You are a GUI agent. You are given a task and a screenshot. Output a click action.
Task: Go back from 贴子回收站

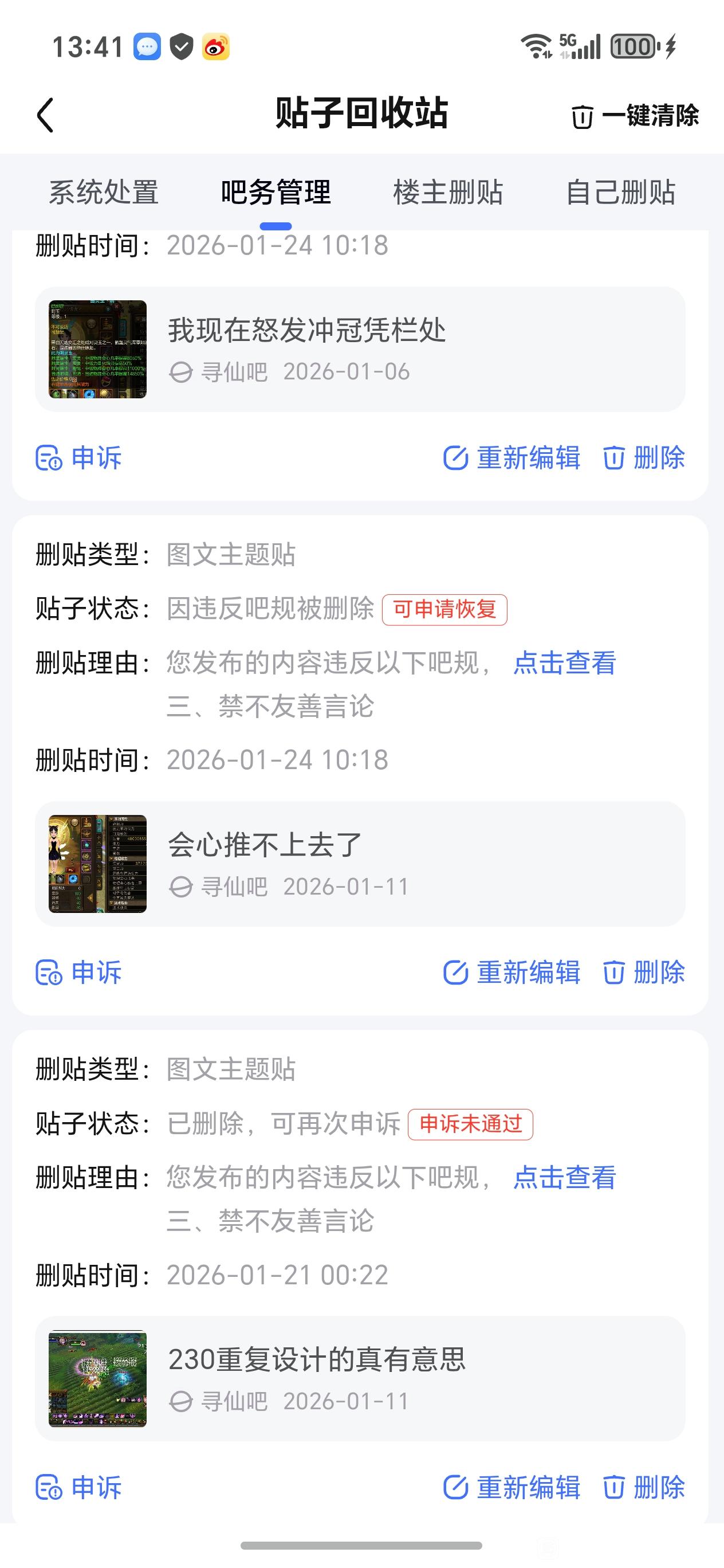coord(46,115)
